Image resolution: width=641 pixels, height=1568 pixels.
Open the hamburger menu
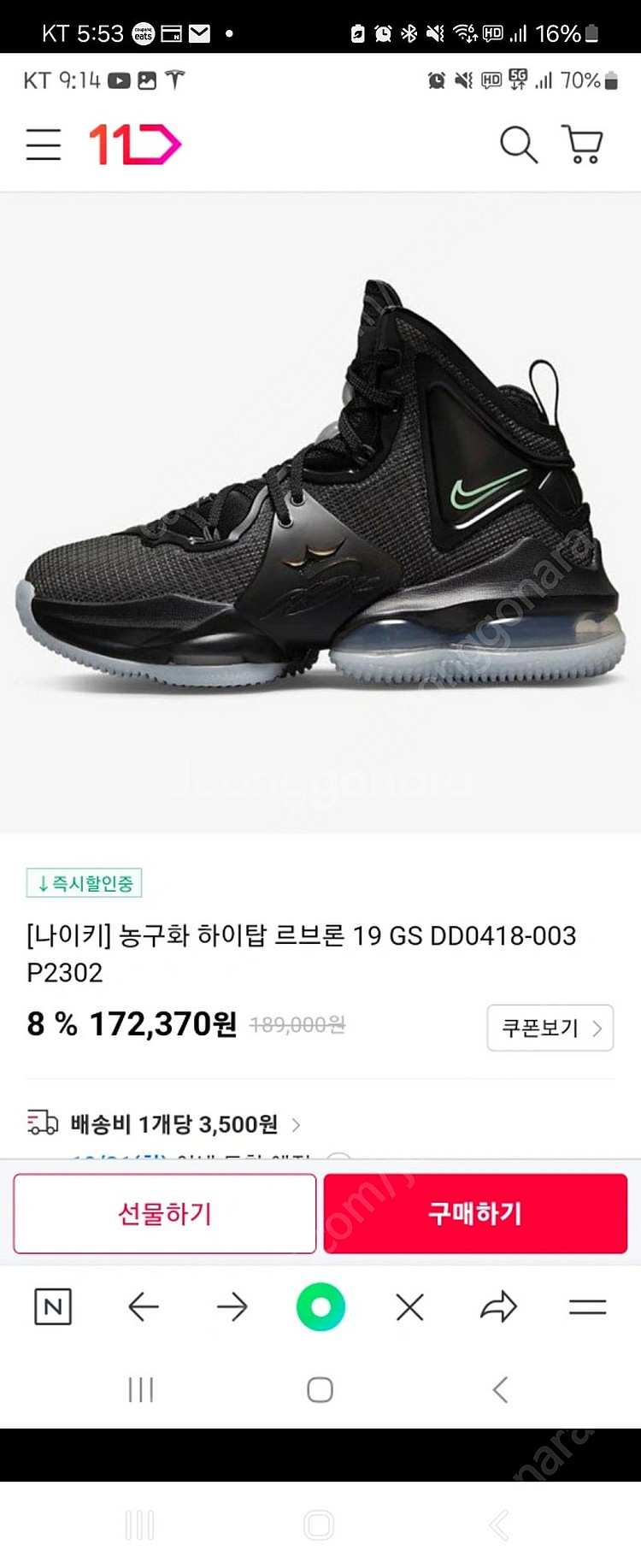44,144
